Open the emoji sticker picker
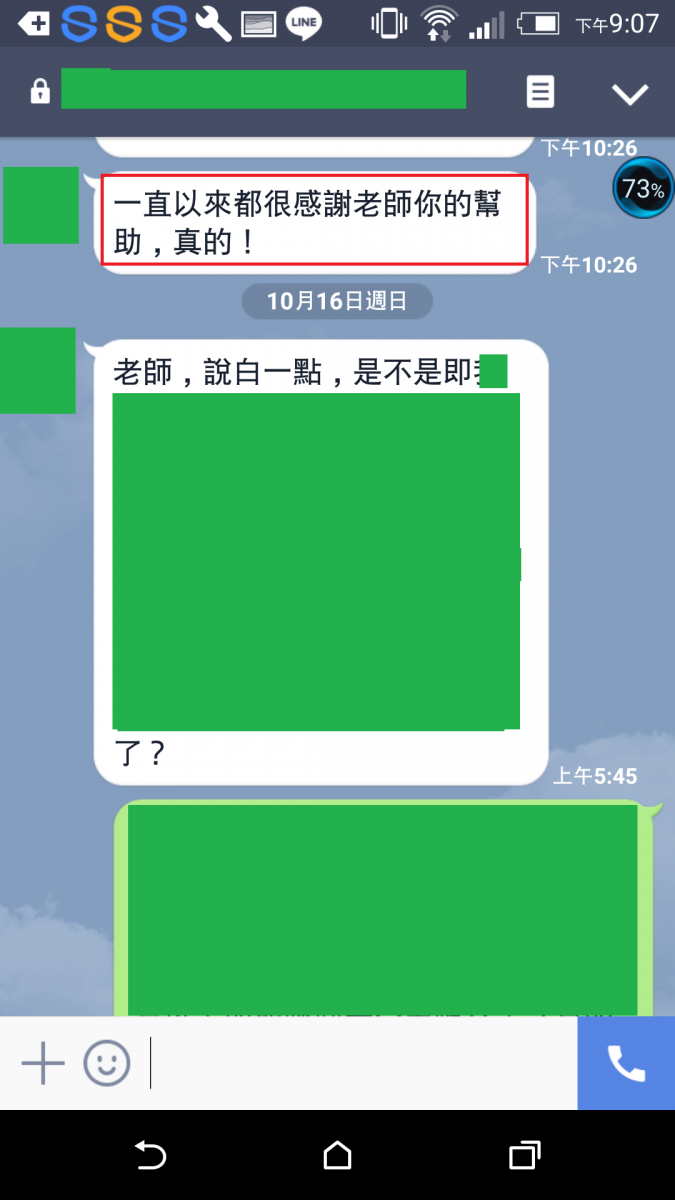675x1200 pixels. [x=107, y=1063]
